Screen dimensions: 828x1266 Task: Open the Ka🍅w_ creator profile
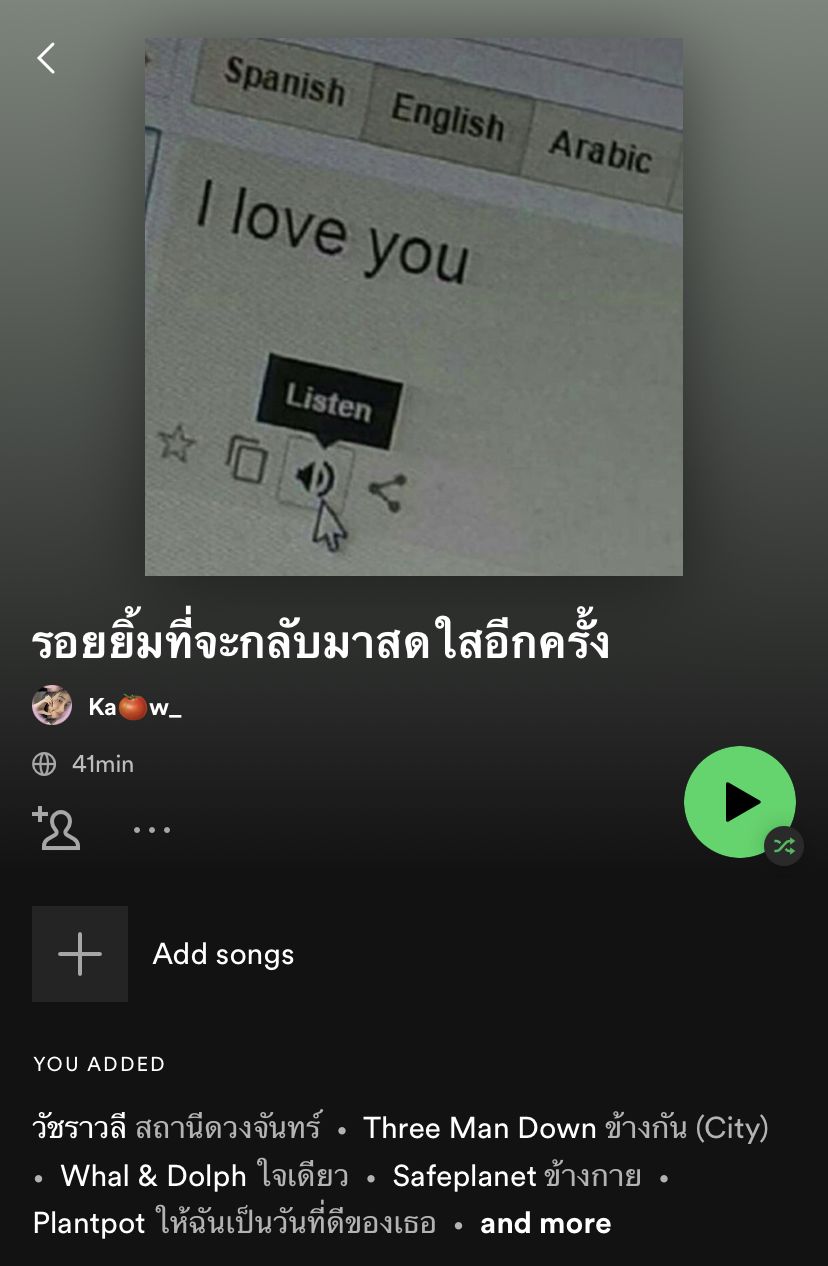point(134,707)
